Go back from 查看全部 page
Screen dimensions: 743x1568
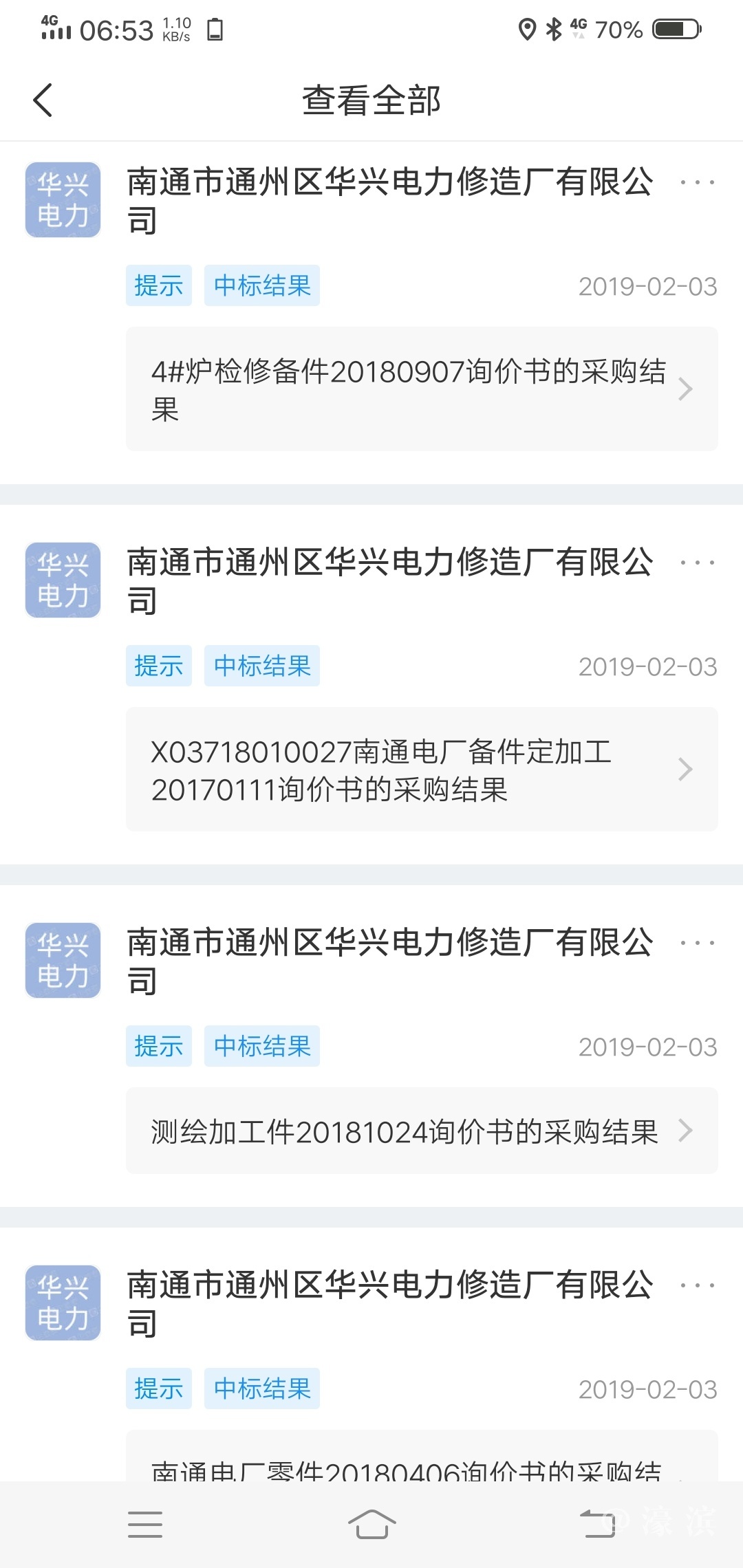point(43,100)
